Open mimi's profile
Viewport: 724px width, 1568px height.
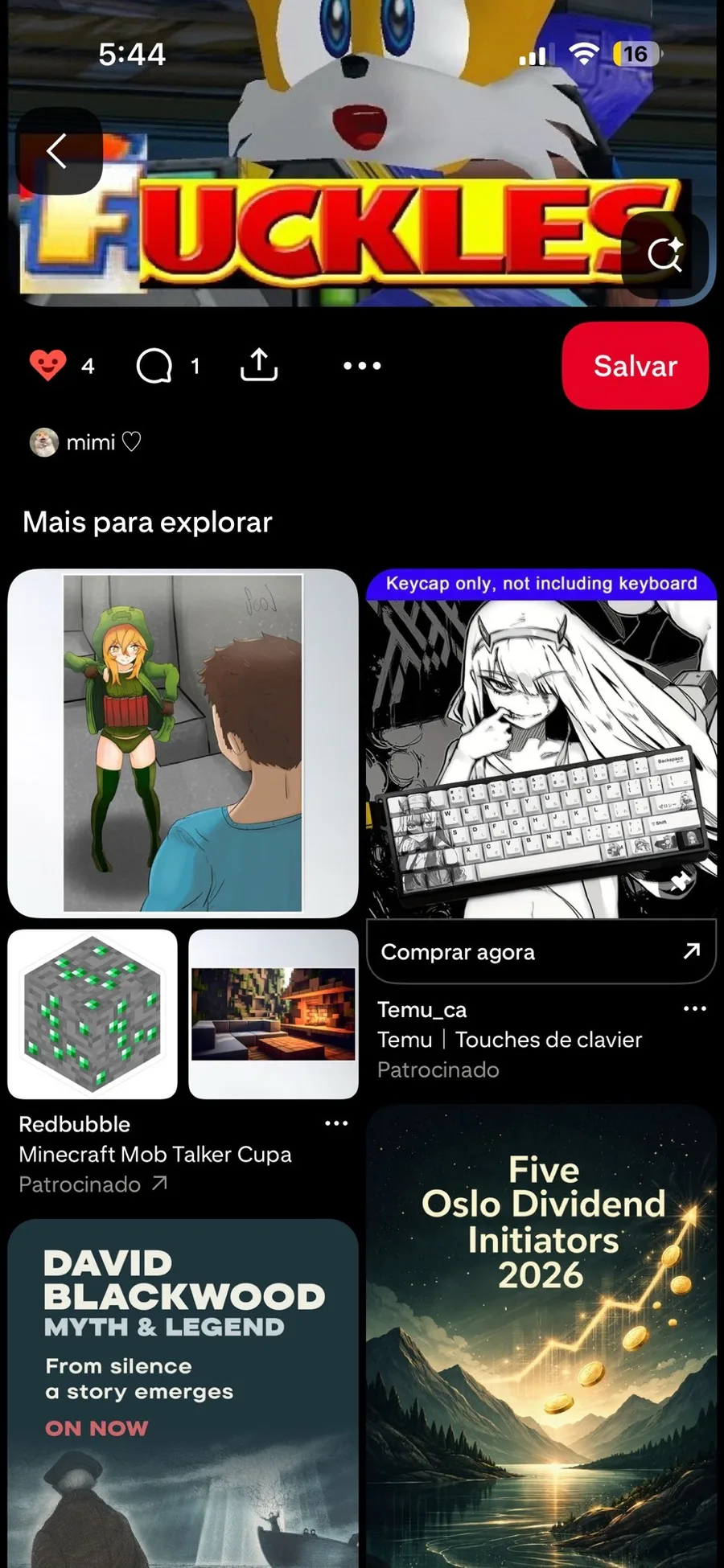click(x=85, y=442)
